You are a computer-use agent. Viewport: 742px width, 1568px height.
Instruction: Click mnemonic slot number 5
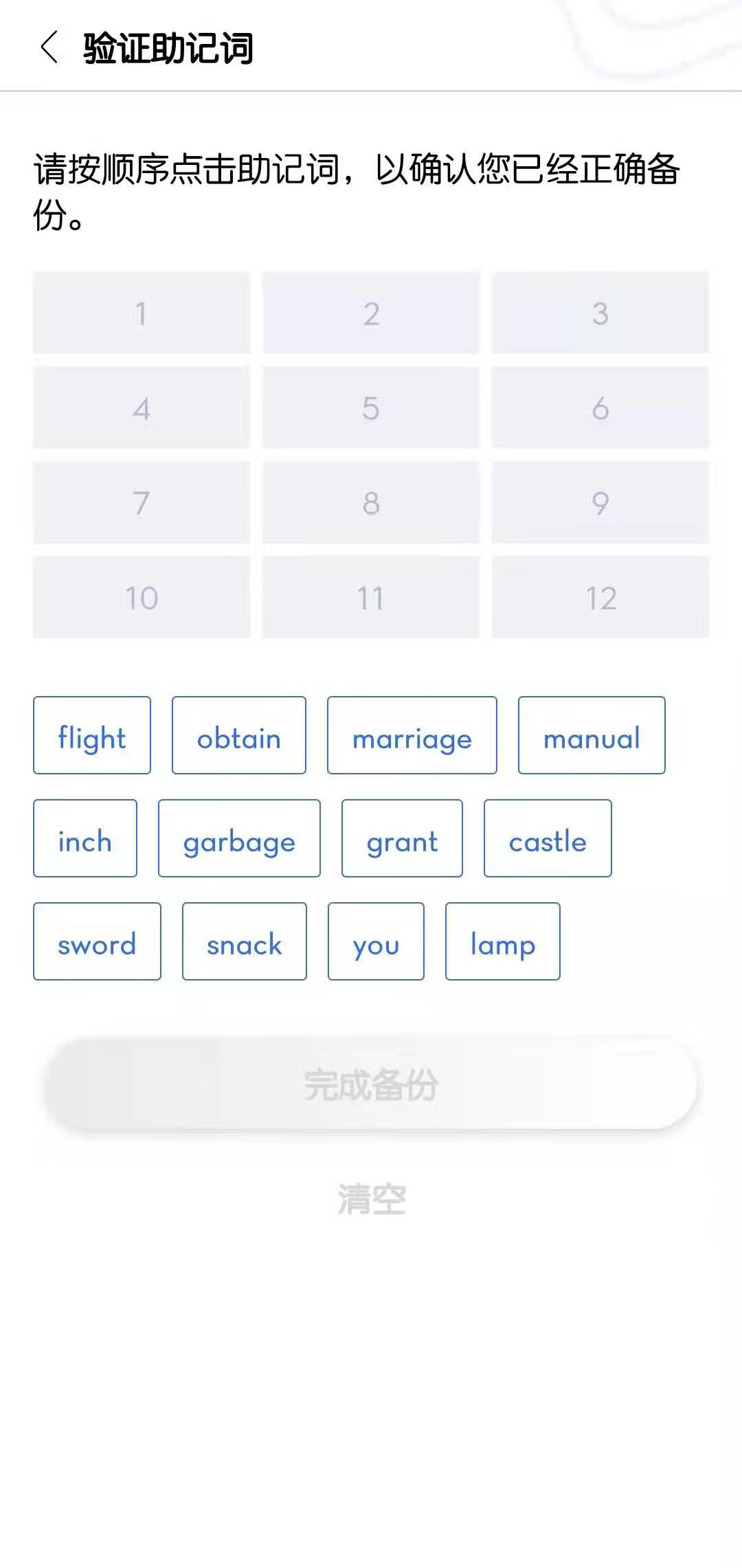point(371,408)
